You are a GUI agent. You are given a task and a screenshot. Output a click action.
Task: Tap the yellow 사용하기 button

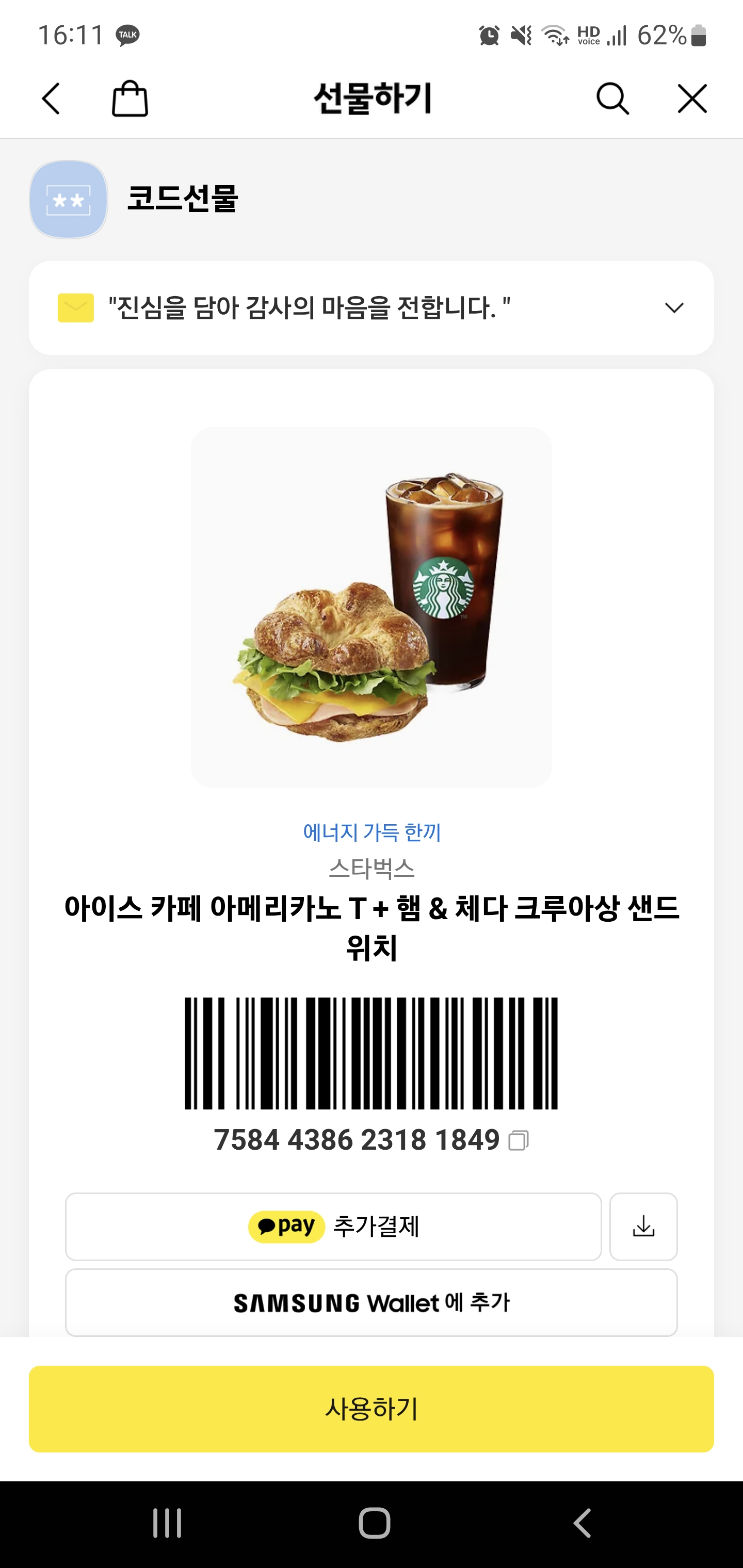tap(371, 1409)
